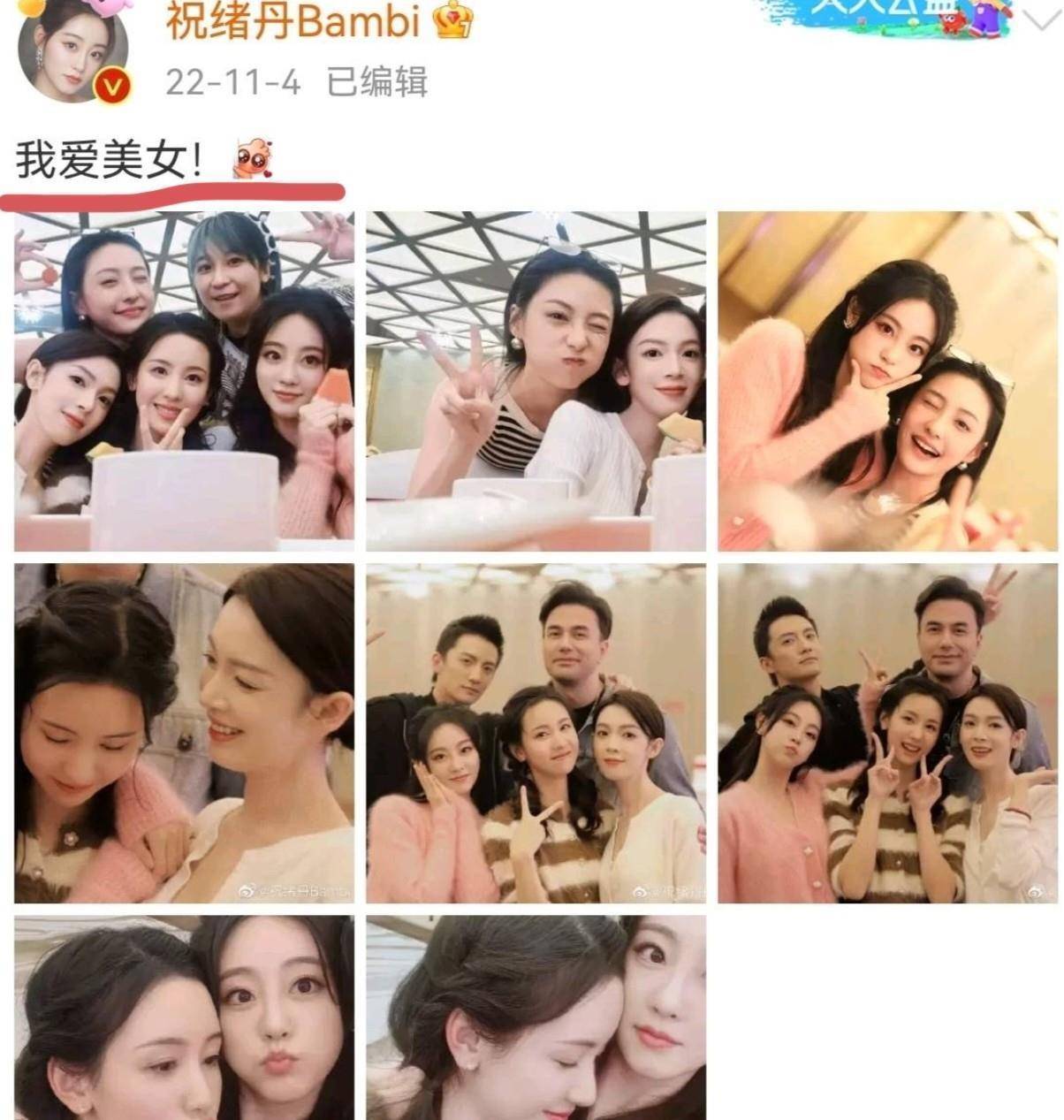Tap the username 祝绪丹Bambi
The width and height of the screenshot is (1064, 1120).
[x=293, y=22]
